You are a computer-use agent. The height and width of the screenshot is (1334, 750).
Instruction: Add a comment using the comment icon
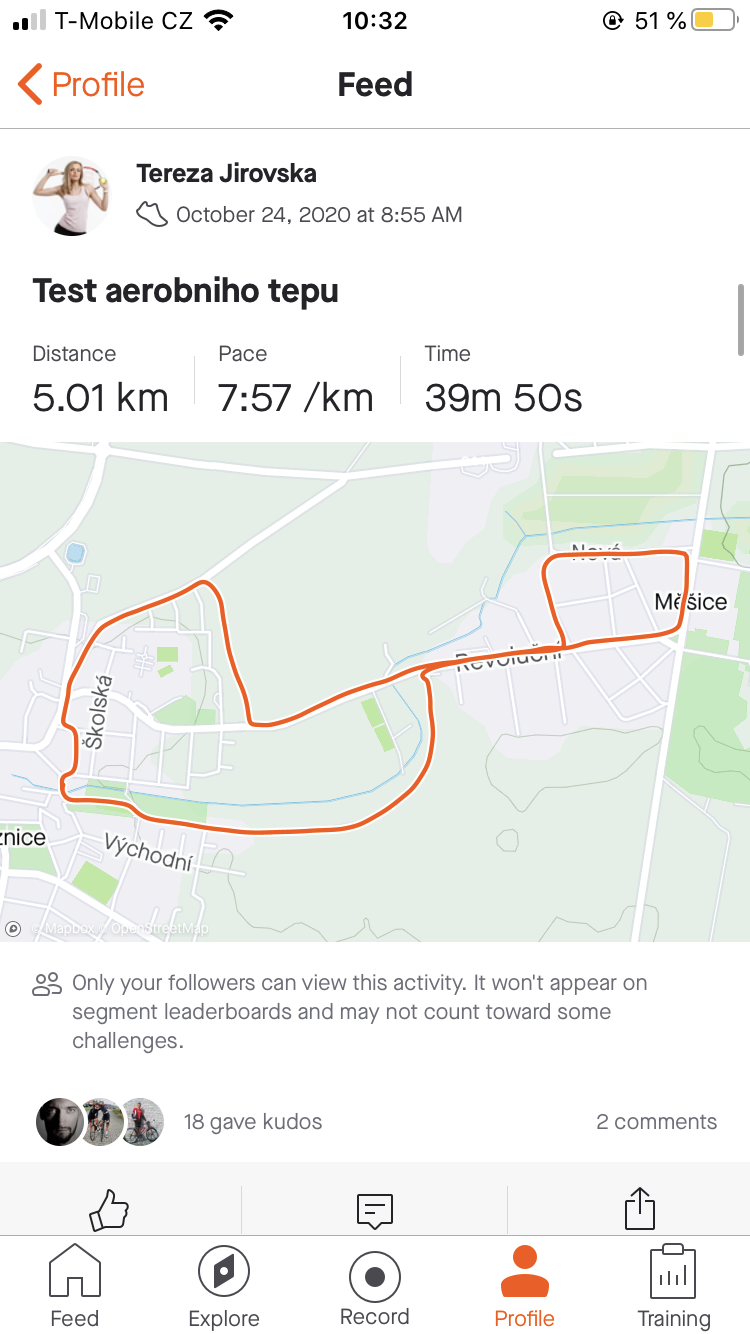coord(375,1210)
